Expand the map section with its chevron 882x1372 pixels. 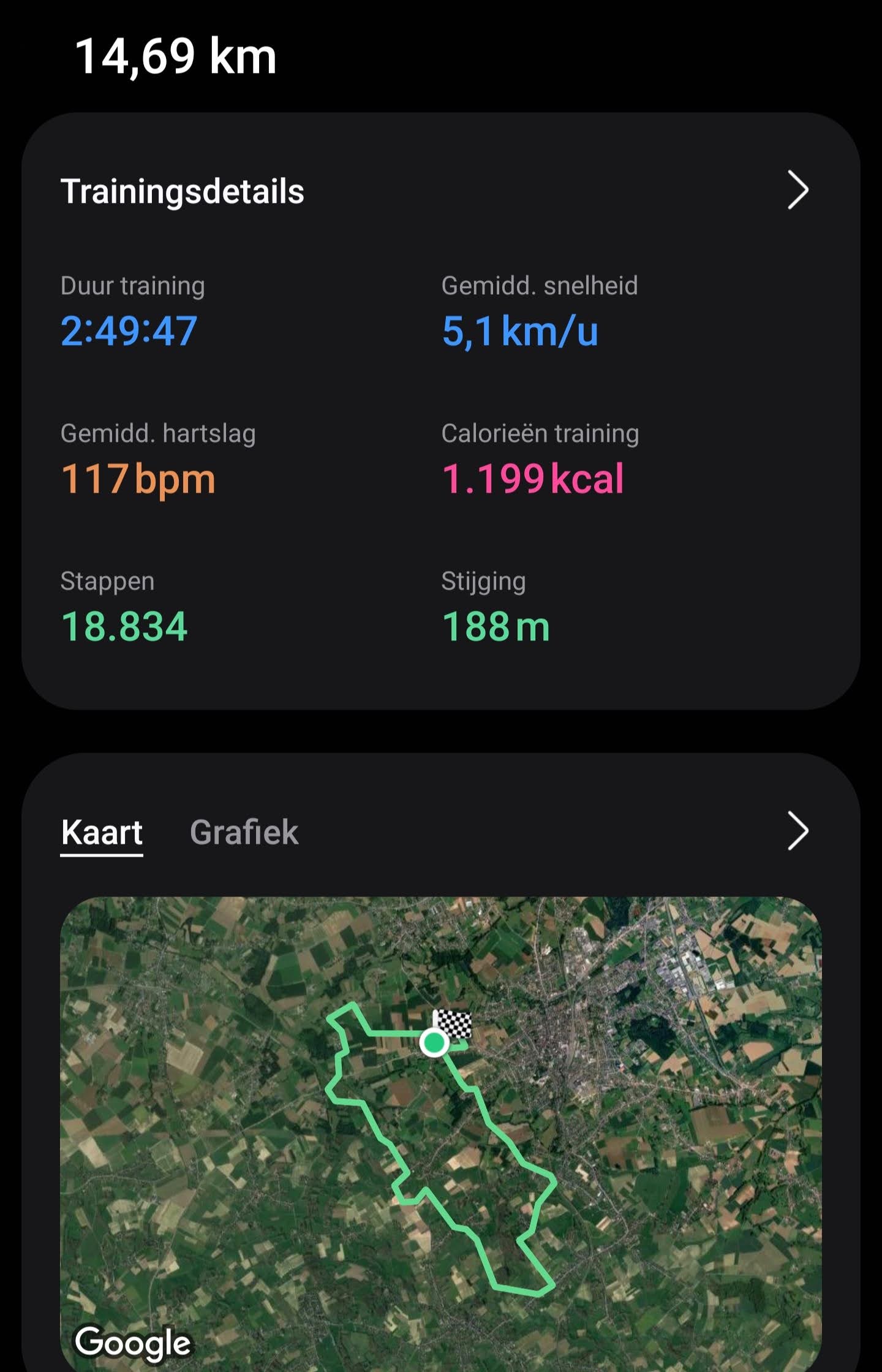pyautogui.click(x=797, y=832)
